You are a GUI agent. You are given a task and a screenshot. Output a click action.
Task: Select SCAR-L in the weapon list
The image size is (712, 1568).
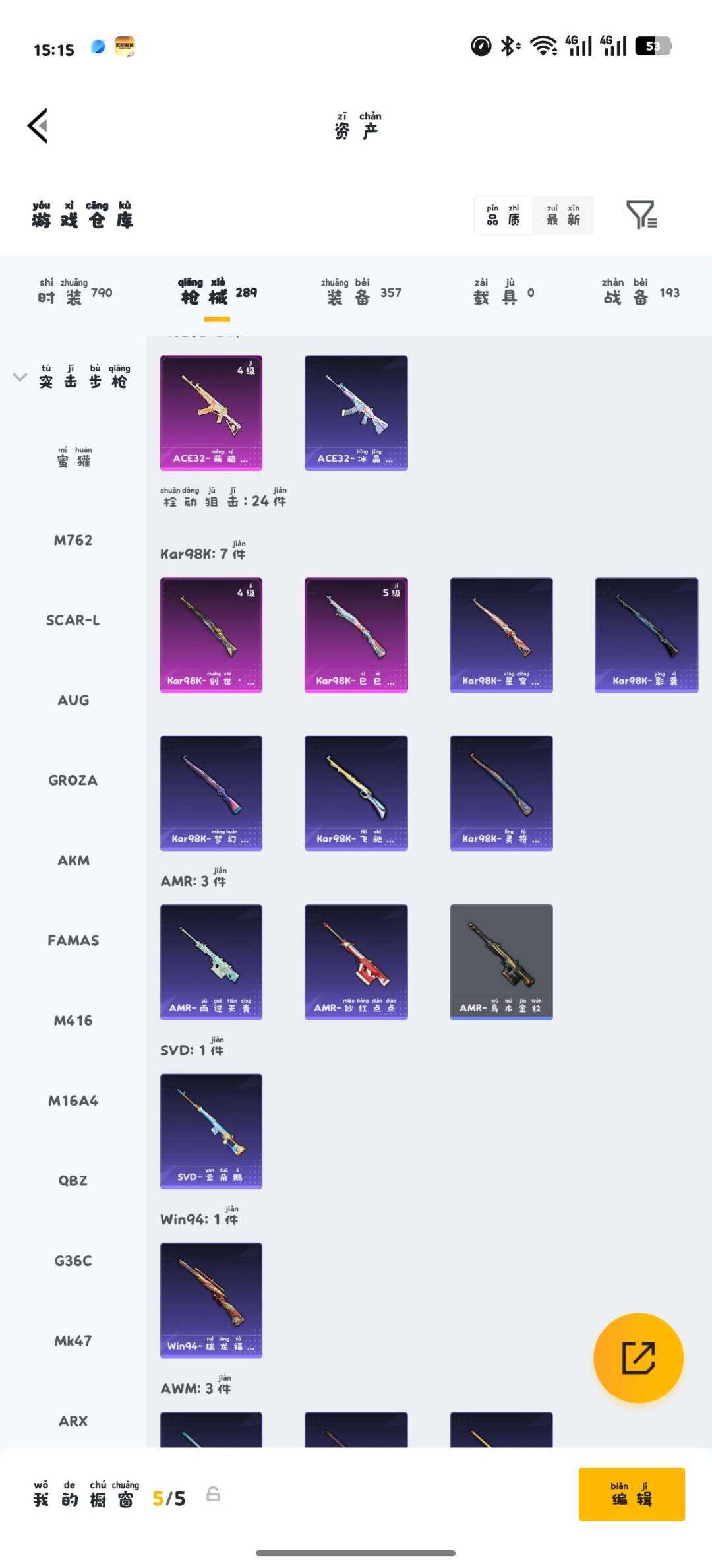tap(73, 620)
